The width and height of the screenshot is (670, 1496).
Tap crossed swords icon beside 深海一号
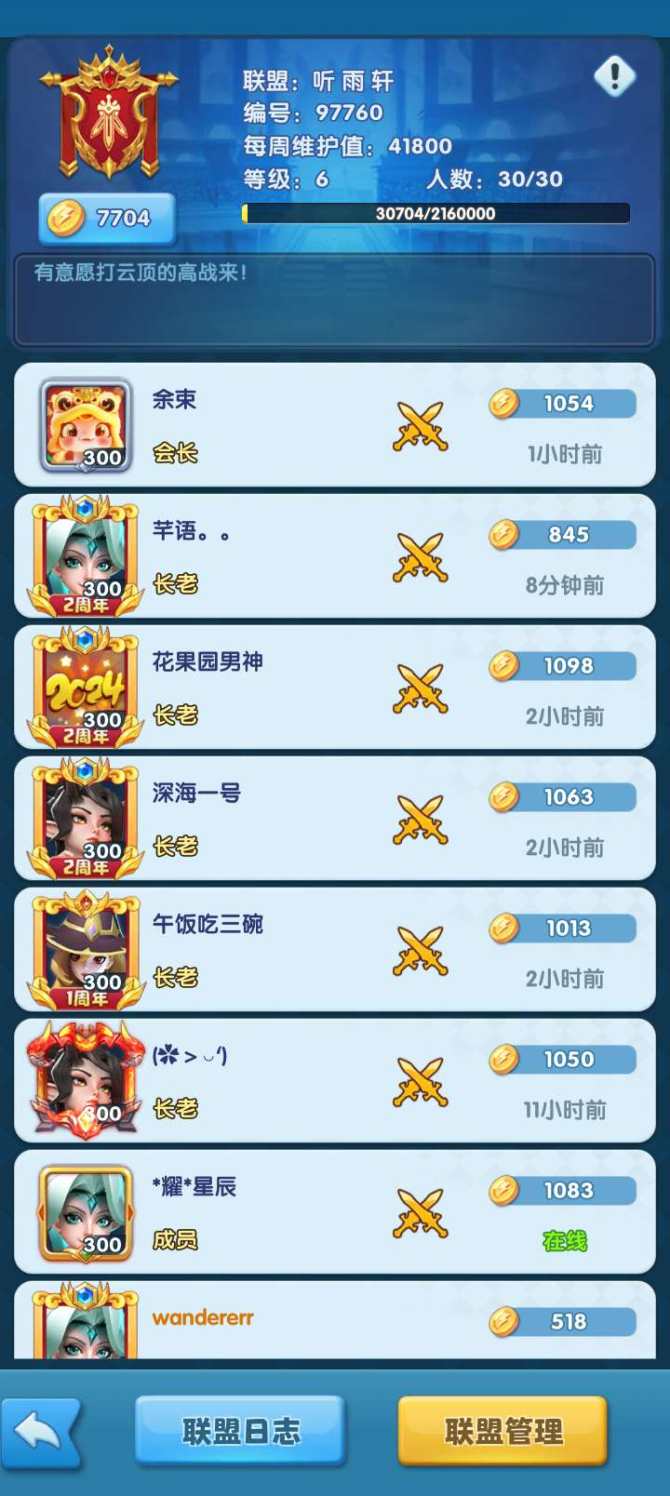(x=420, y=819)
